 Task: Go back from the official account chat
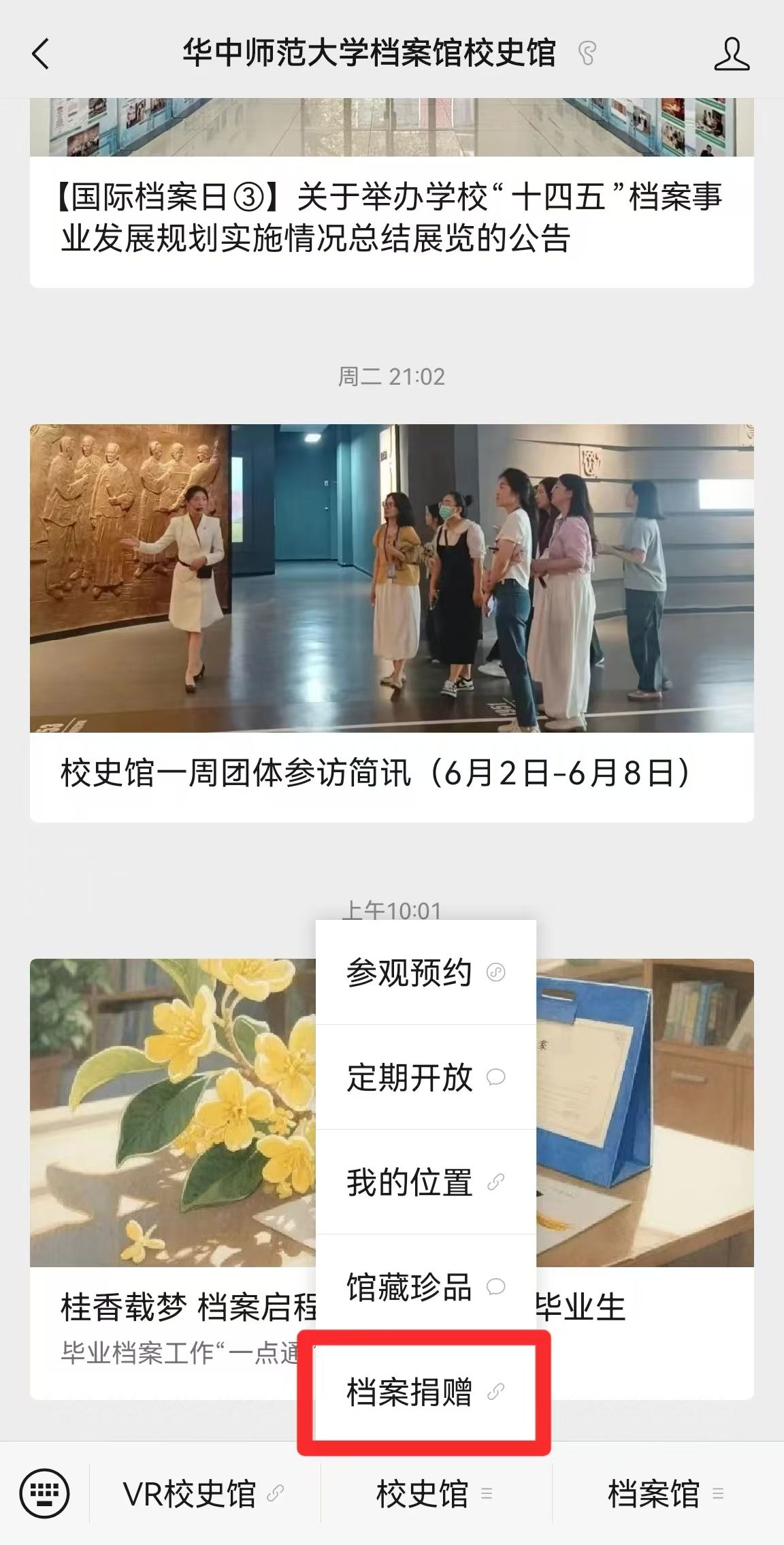[x=41, y=54]
